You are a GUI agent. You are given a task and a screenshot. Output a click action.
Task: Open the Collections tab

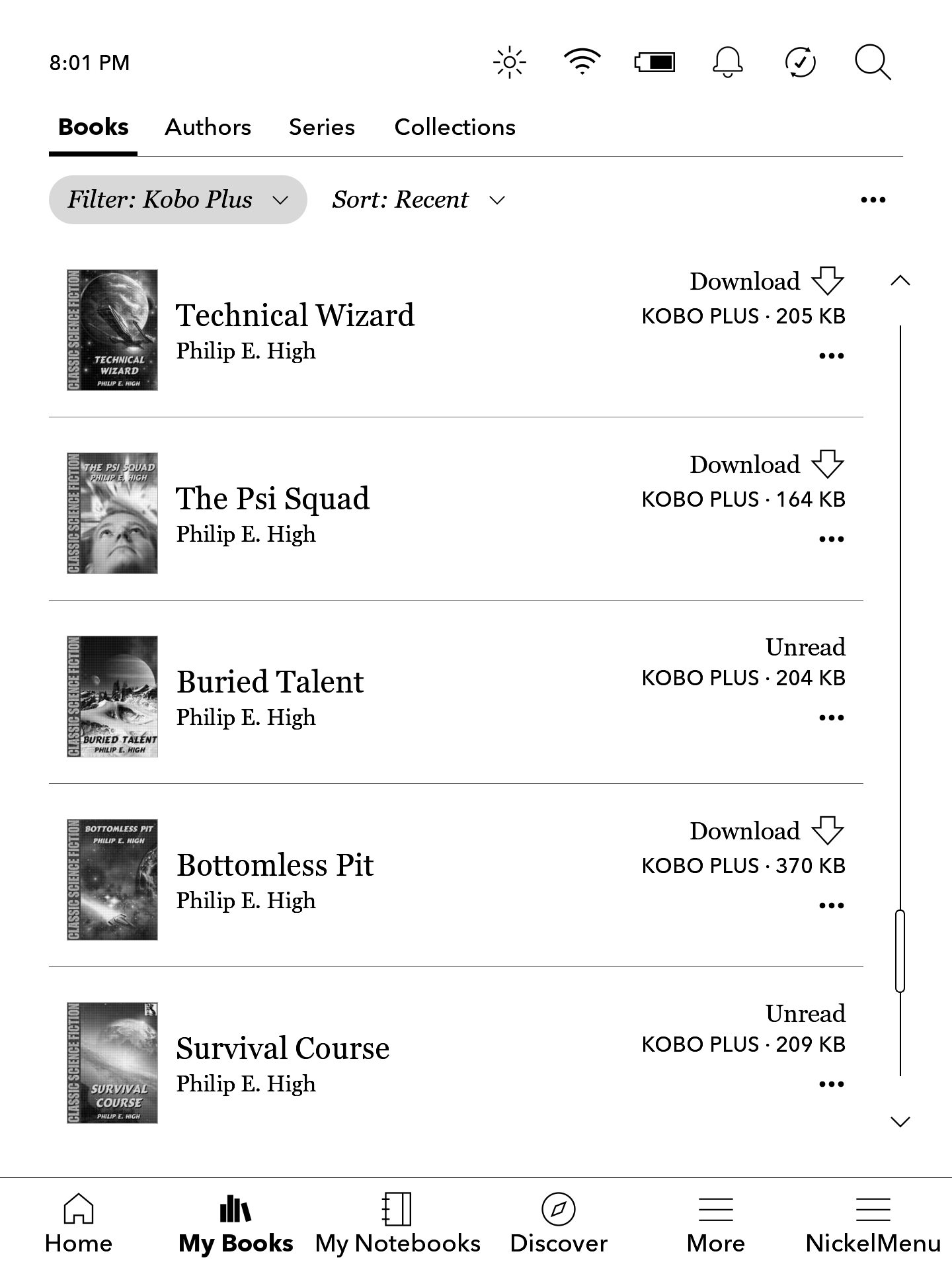[455, 127]
